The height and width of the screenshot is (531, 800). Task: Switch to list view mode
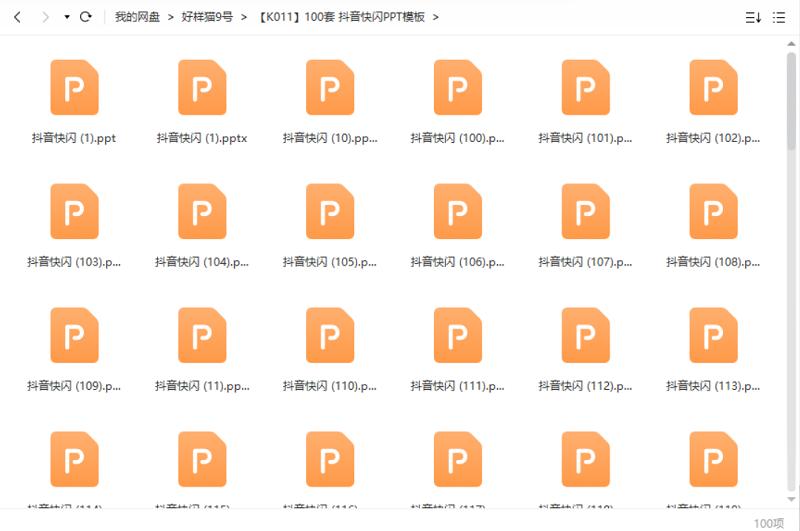[x=779, y=17]
